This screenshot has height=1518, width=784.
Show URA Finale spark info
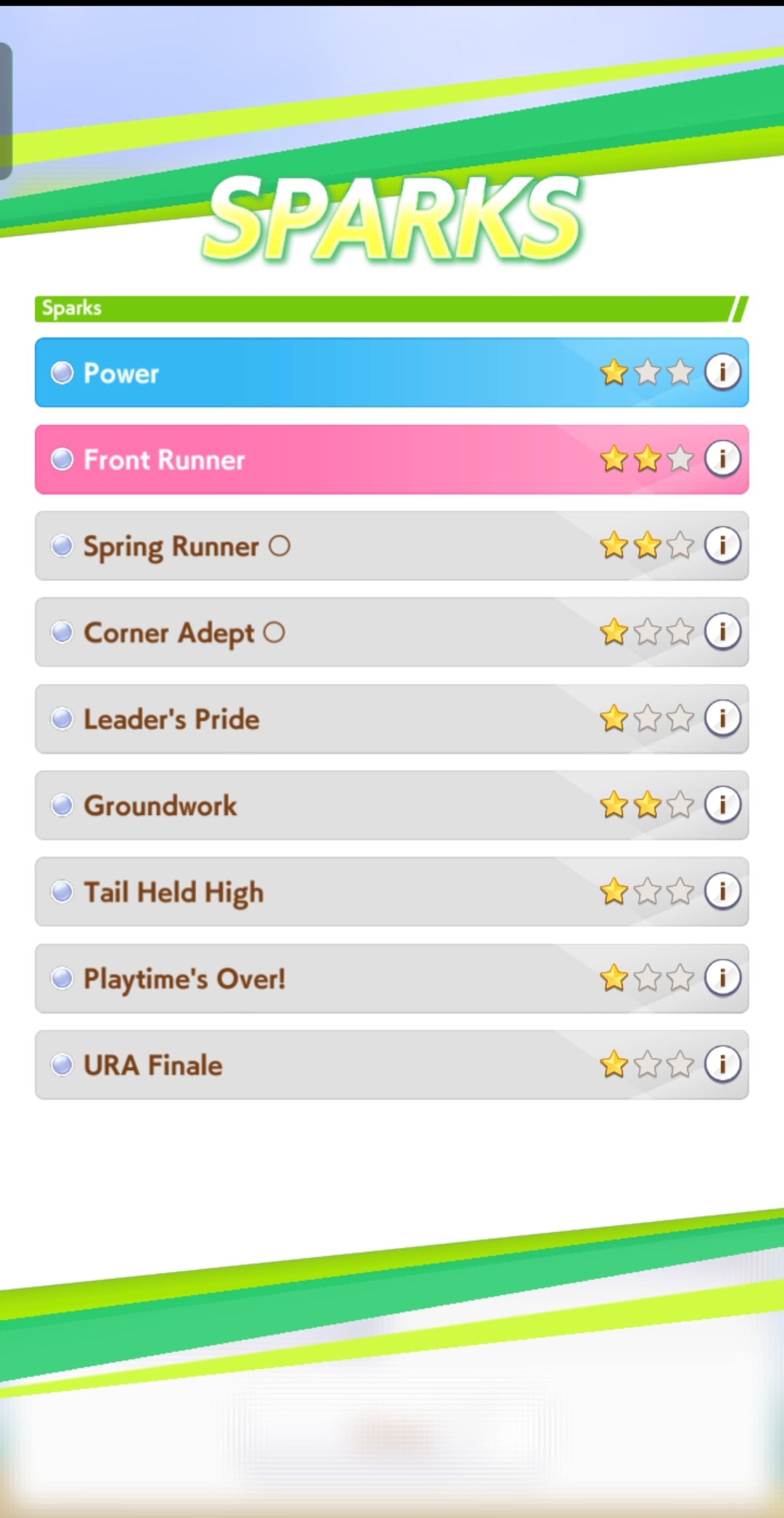pos(722,1063)
